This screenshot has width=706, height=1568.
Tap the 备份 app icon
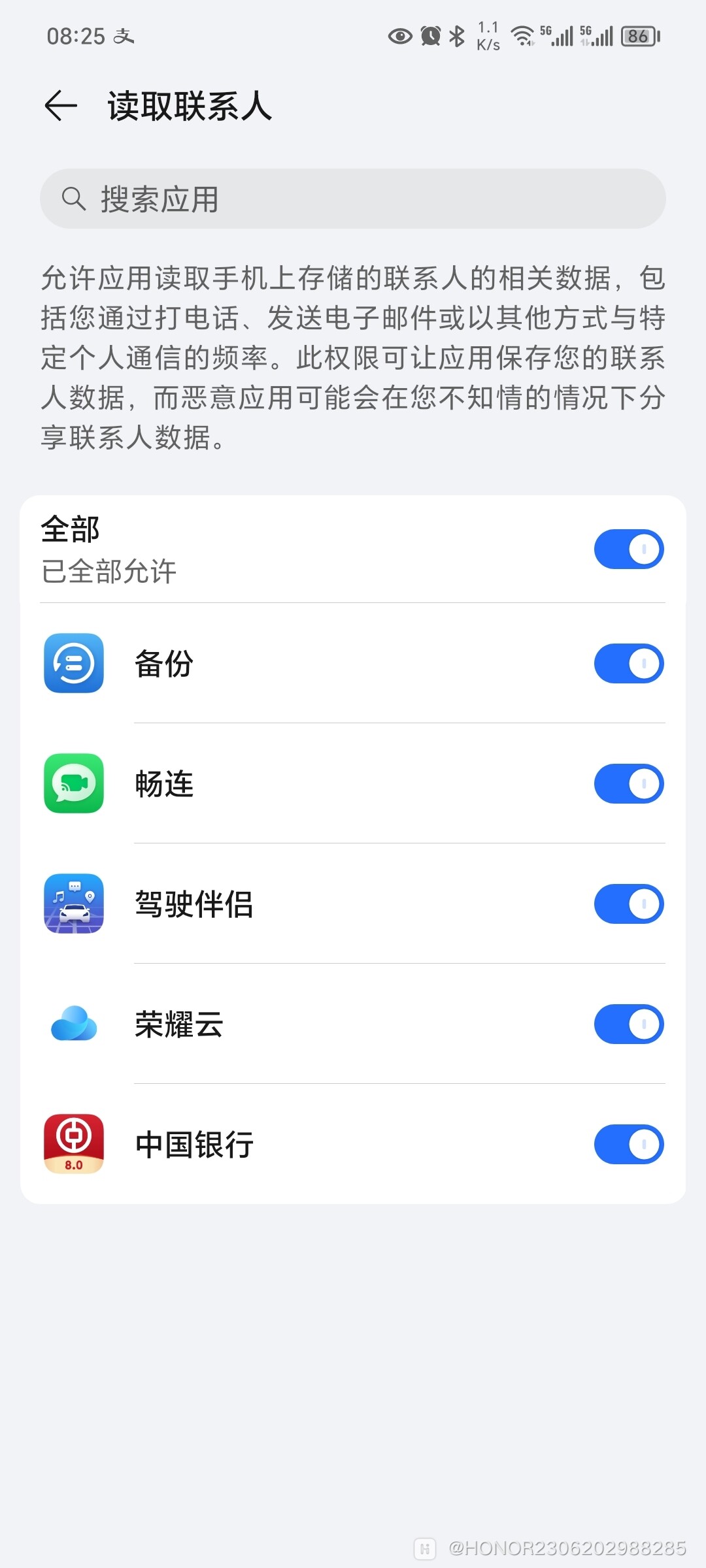click(x=73, y=663)
